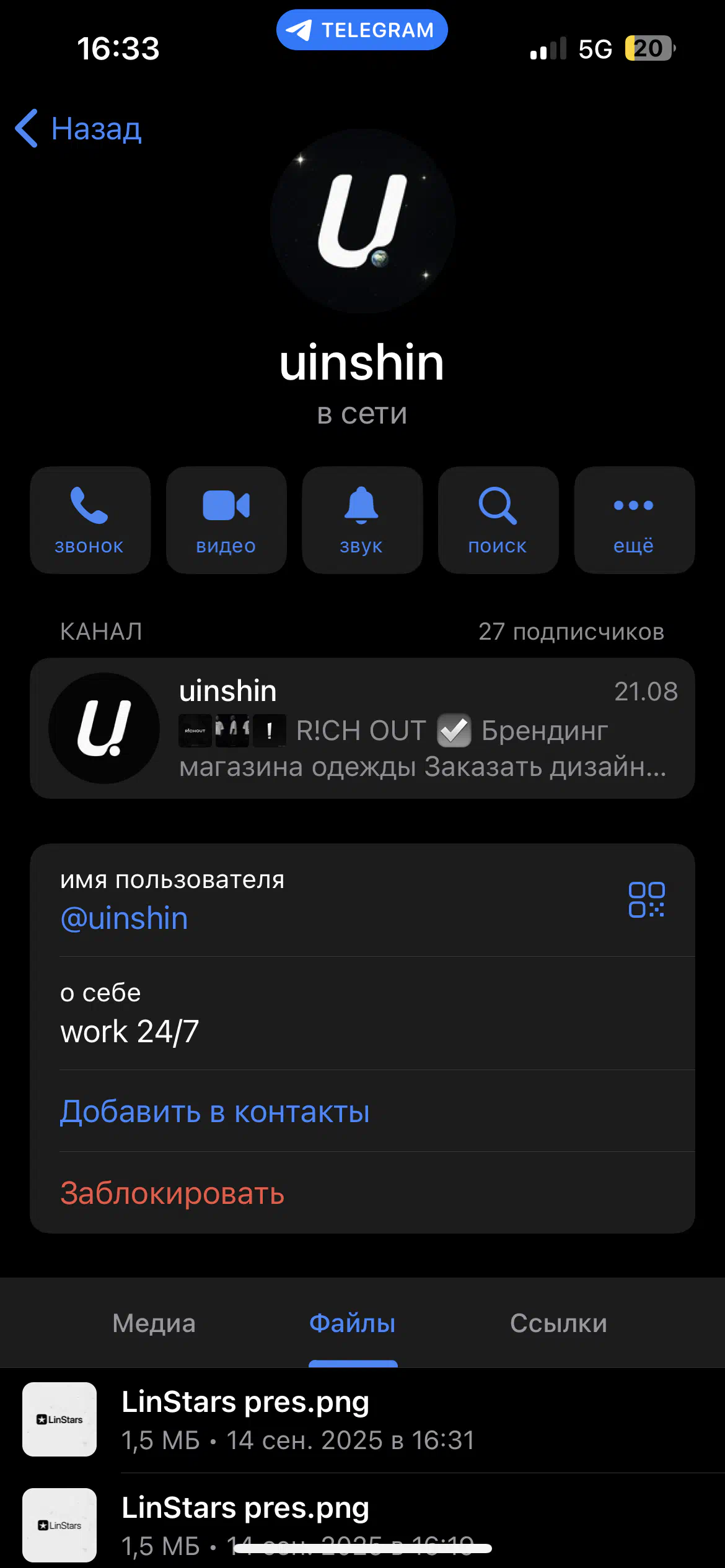Start a voice call with звонок

90,520
